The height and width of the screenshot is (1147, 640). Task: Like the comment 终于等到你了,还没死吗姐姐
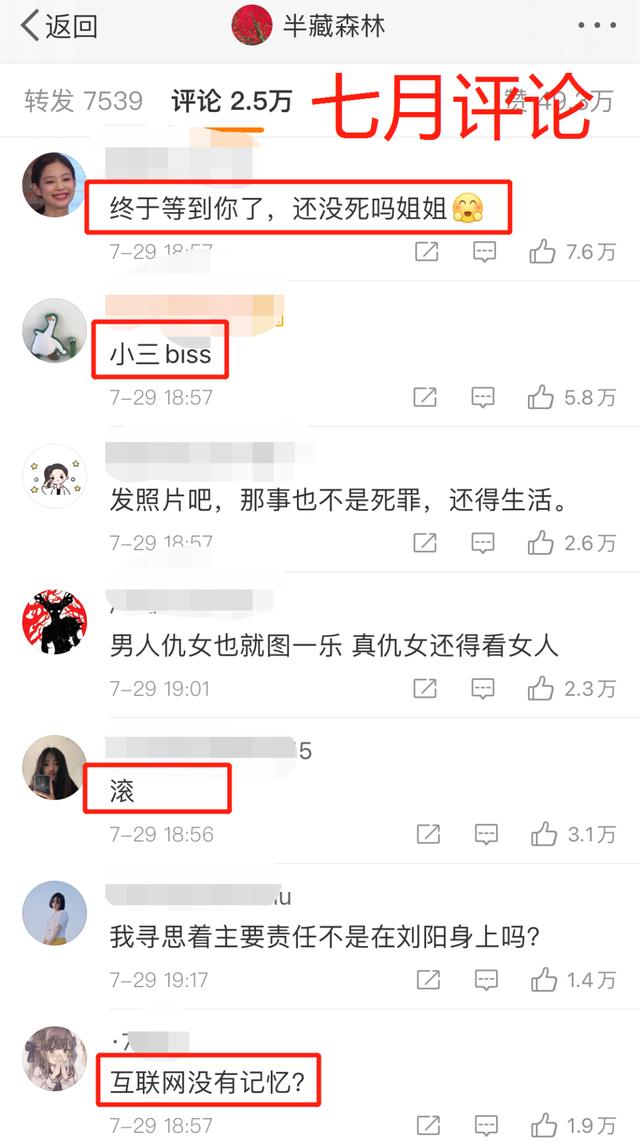click(x=543, y=252)
